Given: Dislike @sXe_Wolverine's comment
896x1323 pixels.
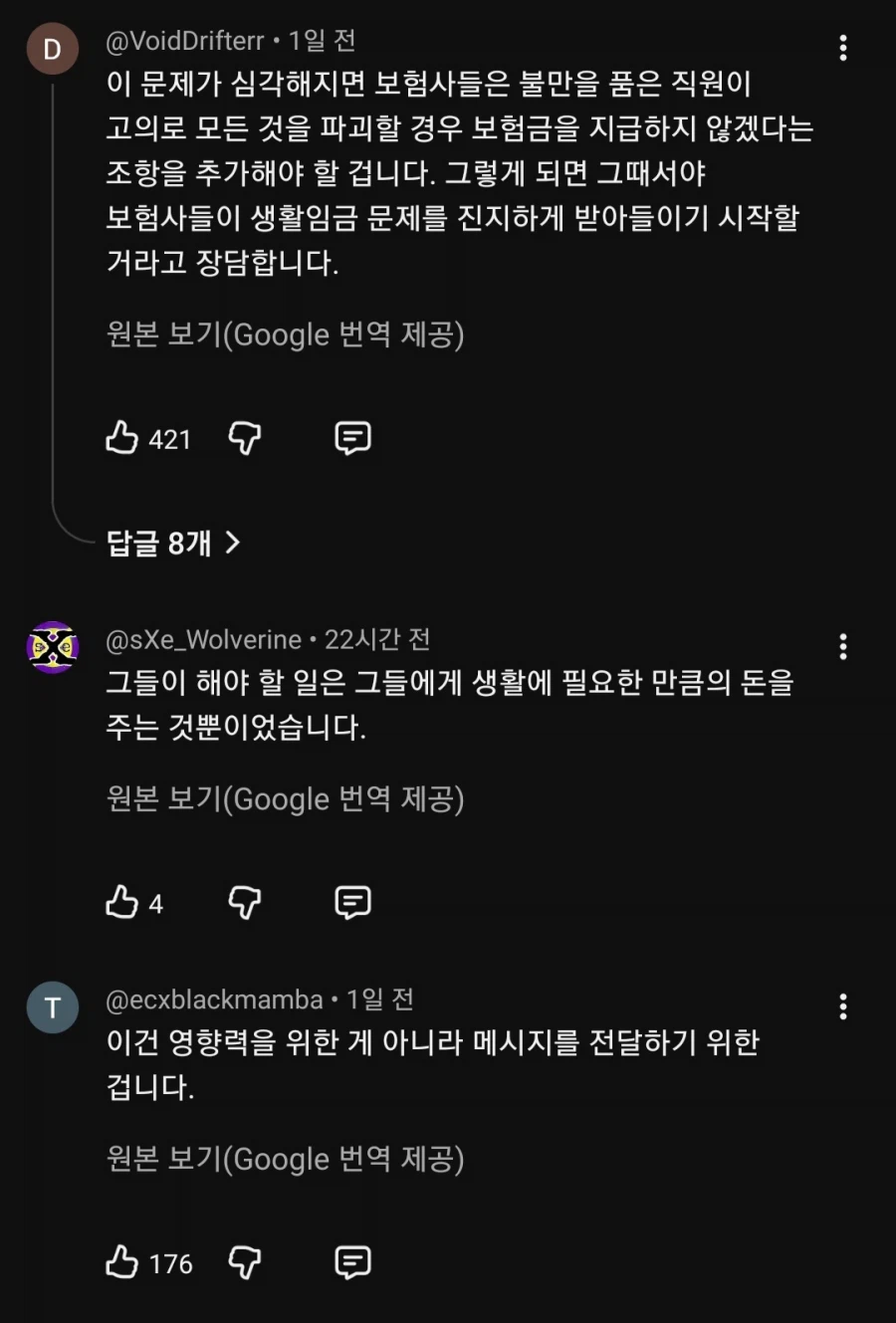Looking at the screenshot, I should coord(243,902).
